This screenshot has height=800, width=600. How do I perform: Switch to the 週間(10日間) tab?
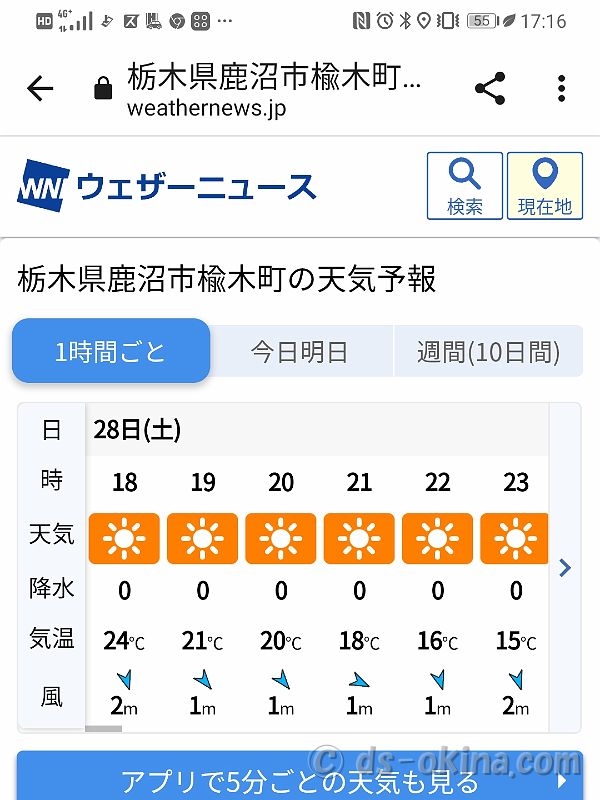click(x=488, y=351)
